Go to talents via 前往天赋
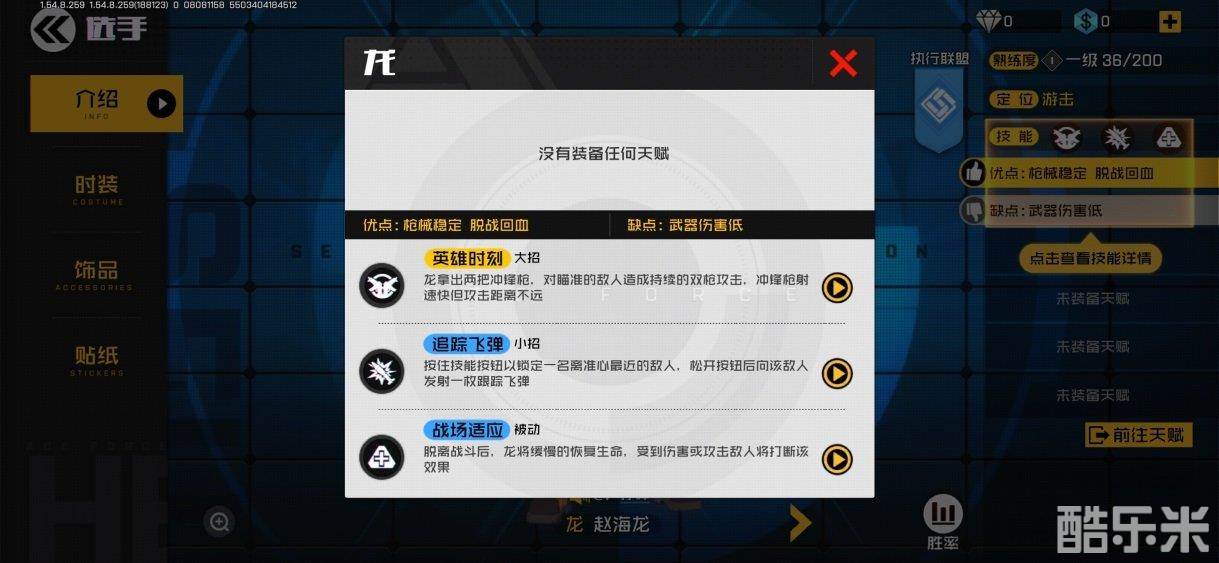Image resolution: width=1219 pixels, height=563 pixels. click(1138, 435)
